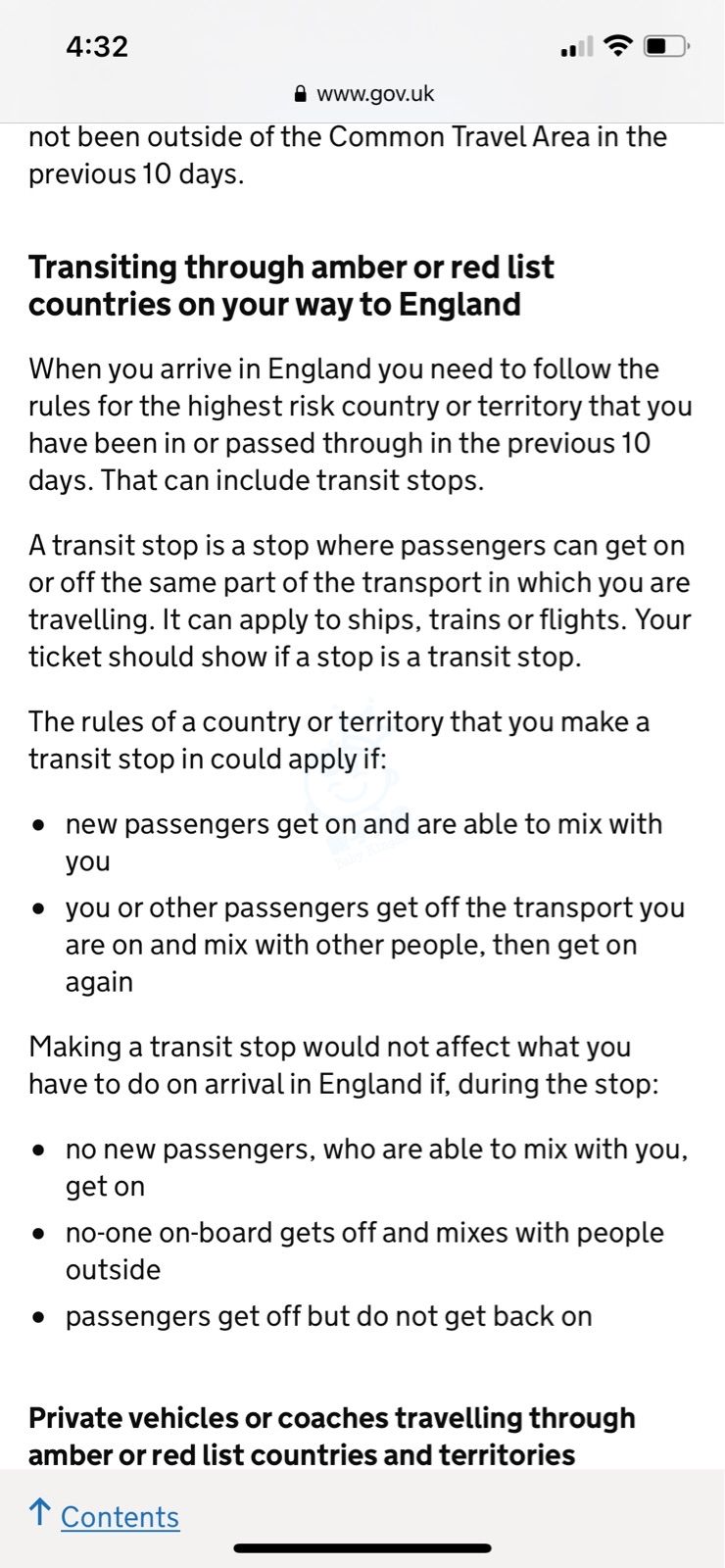The width and height of the screenshot is (725, 1568).
Task: Jump to page Contents link
Action: (119, 1516)
